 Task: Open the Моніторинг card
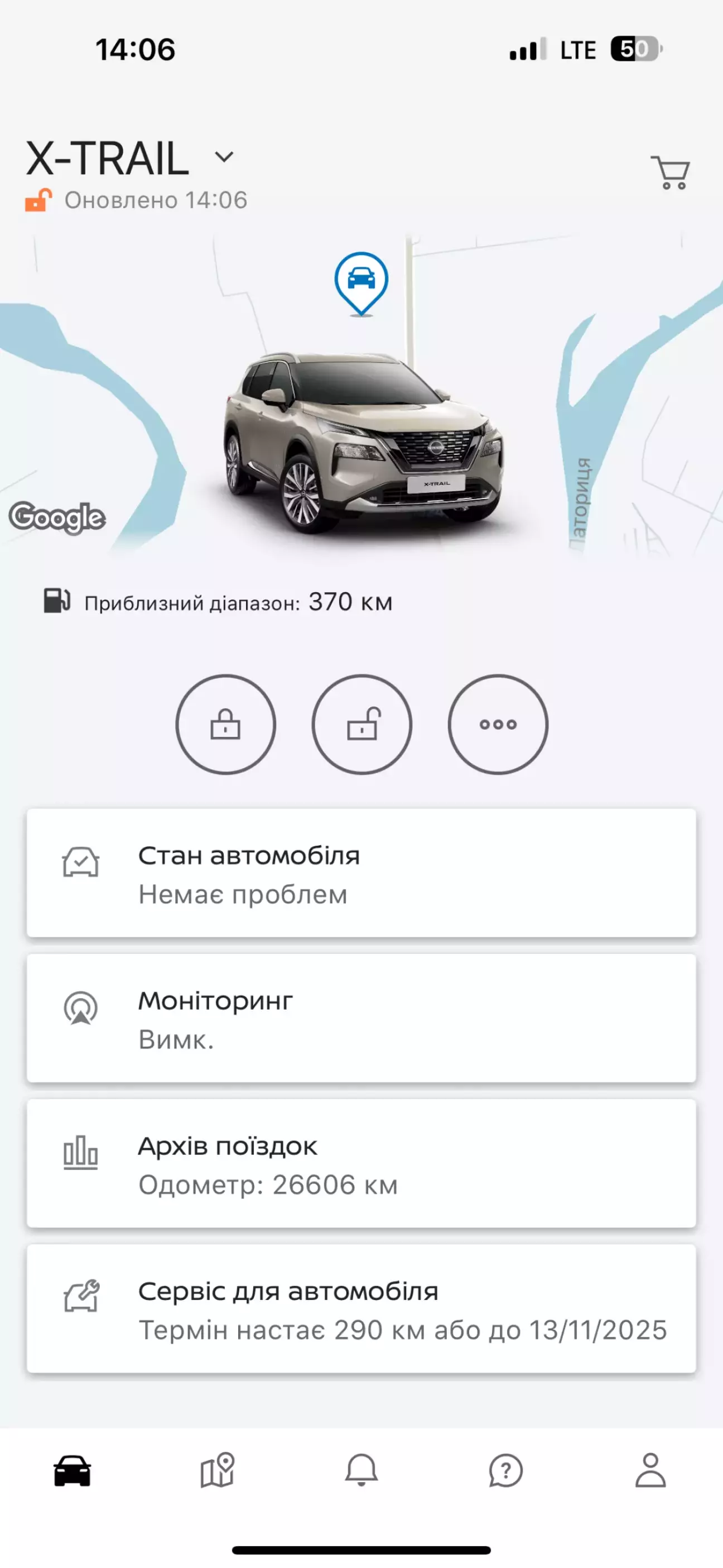(x=361, y=1018)
